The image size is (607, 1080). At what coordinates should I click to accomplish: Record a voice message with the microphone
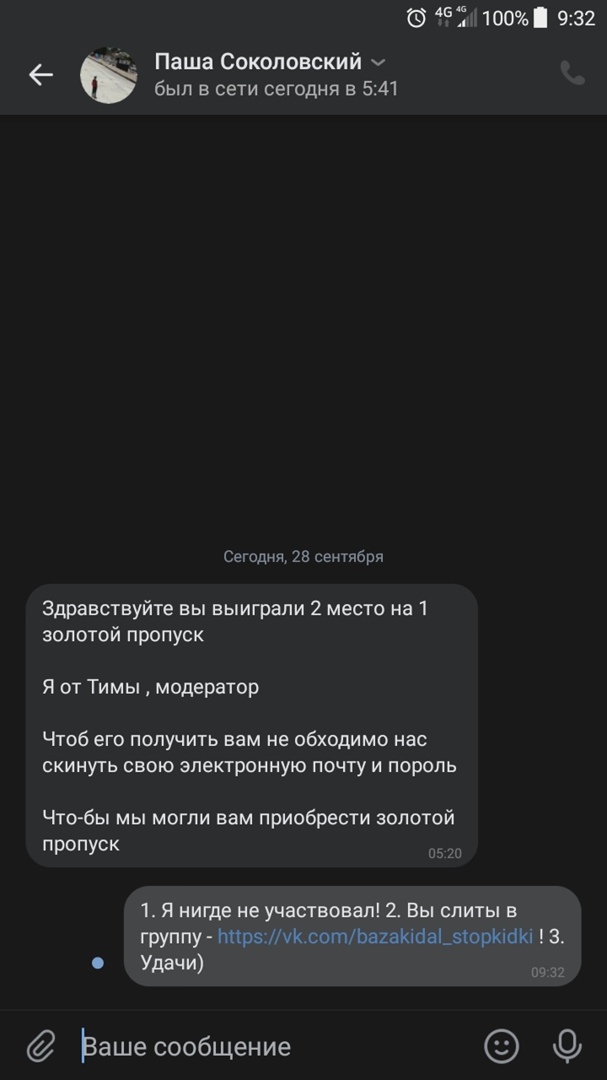[x=567, y=1046]
